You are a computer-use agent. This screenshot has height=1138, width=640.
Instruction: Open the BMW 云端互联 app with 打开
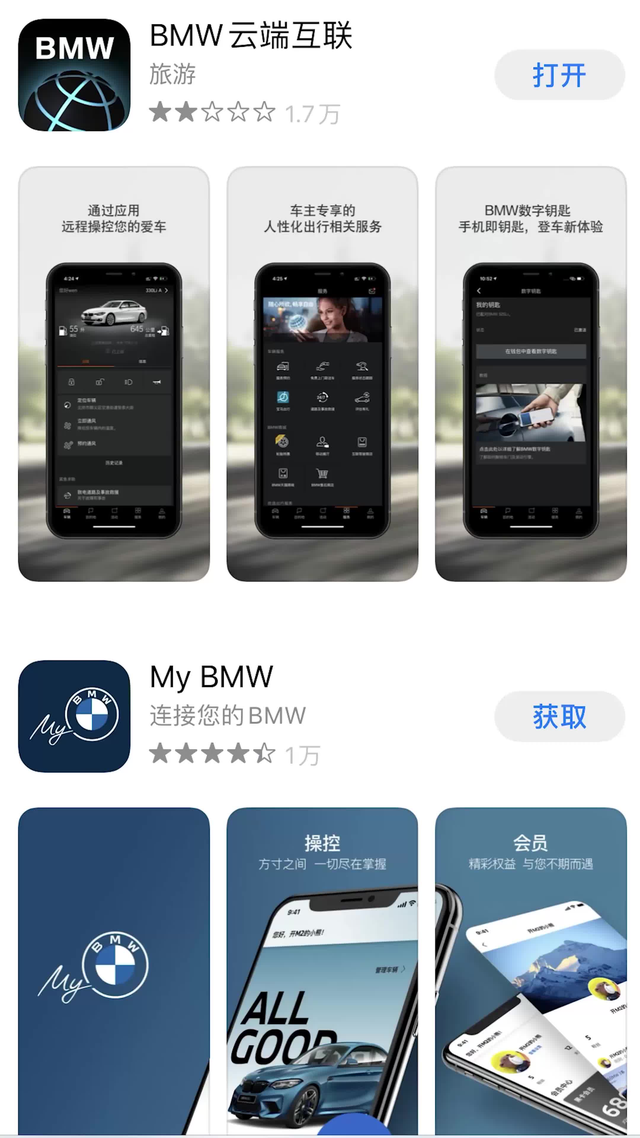(x=559, y=75)
